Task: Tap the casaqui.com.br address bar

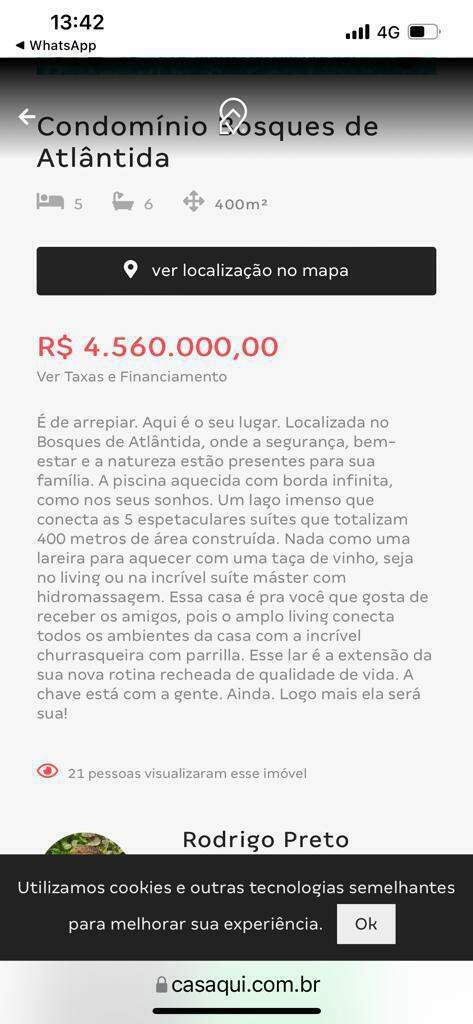Action: [238, 984]
